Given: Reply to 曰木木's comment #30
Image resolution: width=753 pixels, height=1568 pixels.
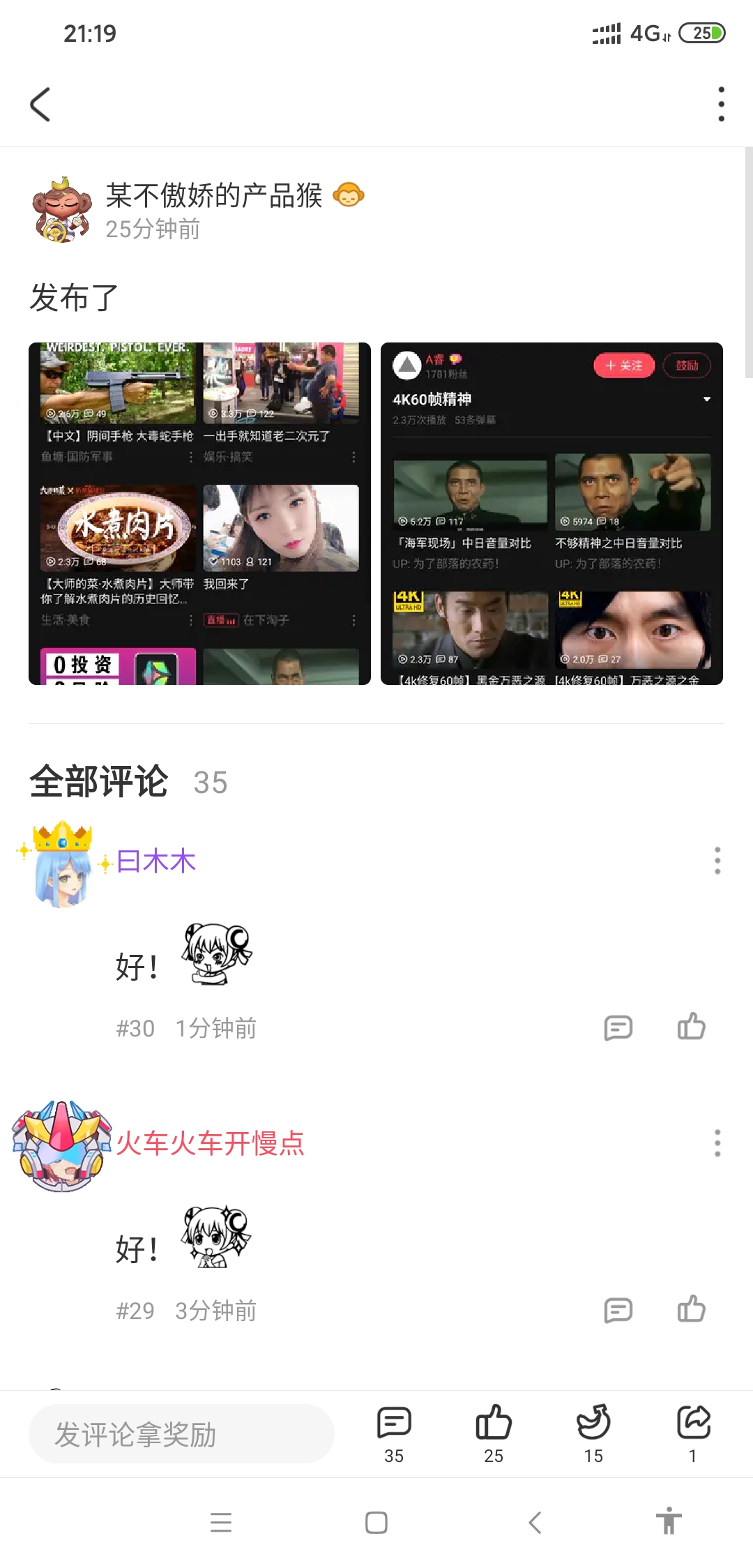Looking at the screenshot, I should tap(618, 1027).
